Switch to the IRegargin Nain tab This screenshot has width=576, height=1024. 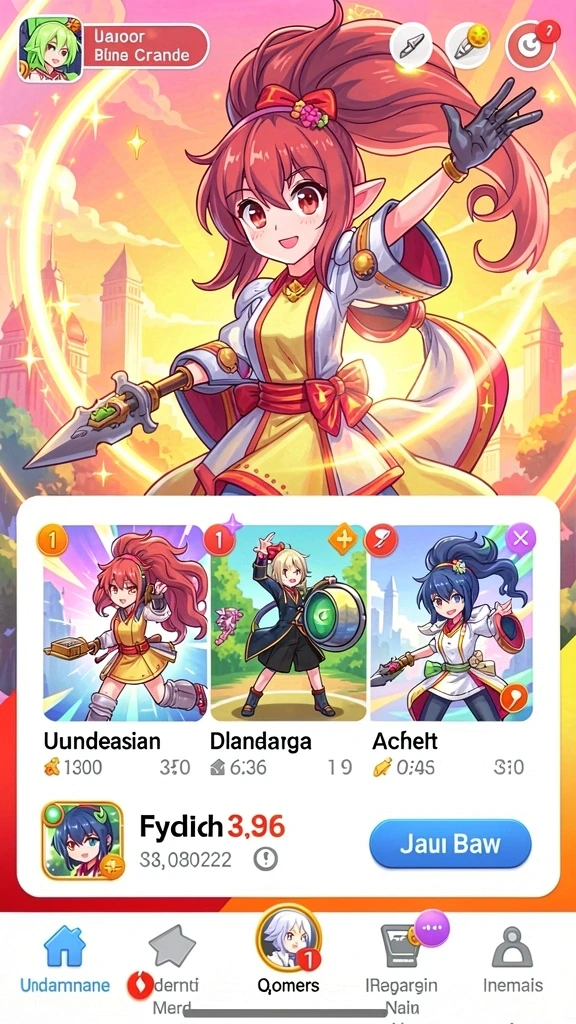[404, 965]
